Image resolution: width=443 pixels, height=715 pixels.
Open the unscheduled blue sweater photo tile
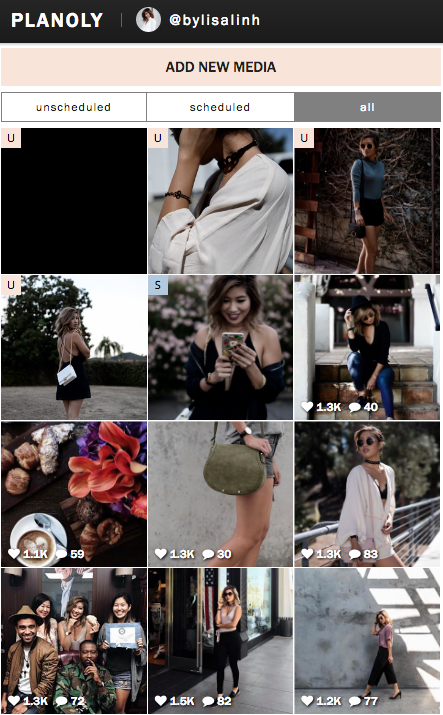(x=367, y=201)
